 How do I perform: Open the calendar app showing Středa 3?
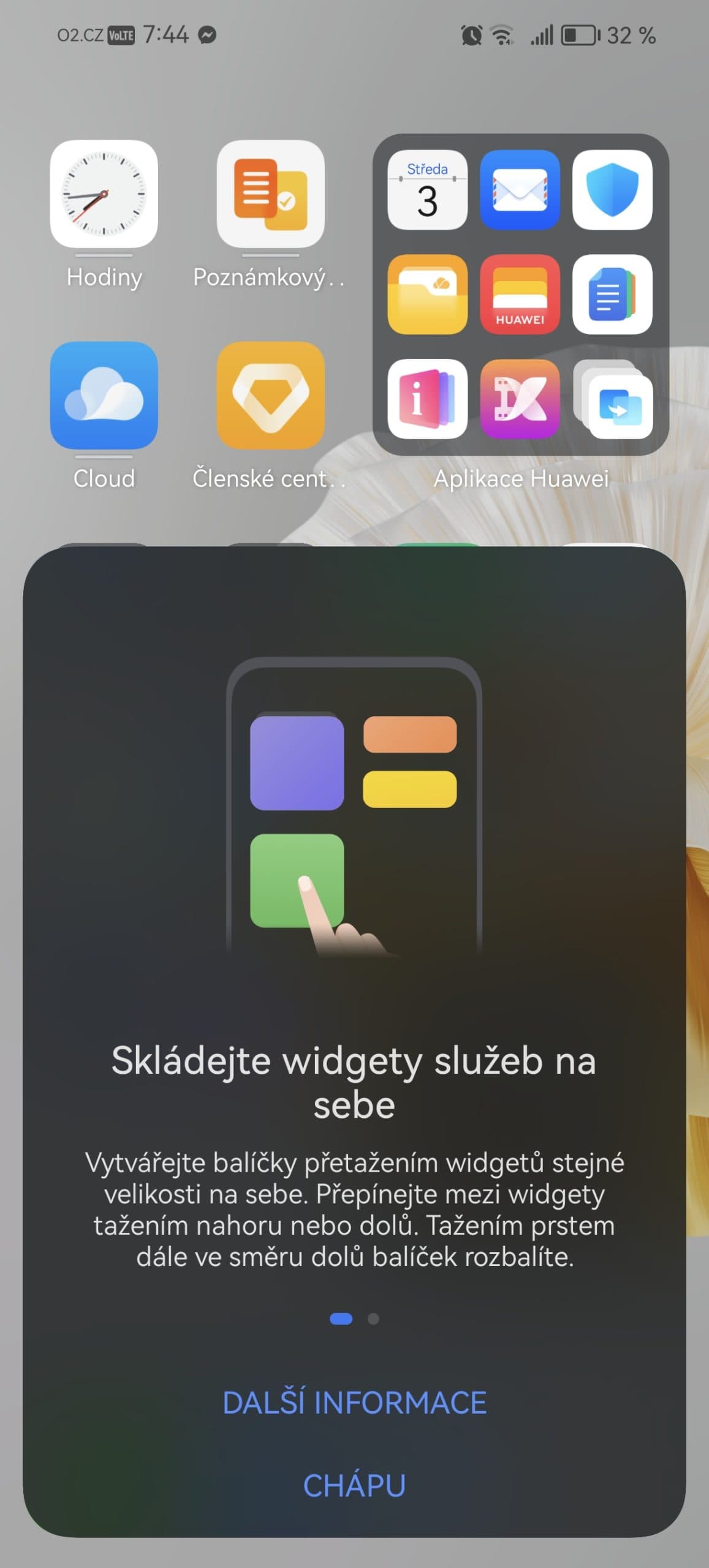[427, 190]
